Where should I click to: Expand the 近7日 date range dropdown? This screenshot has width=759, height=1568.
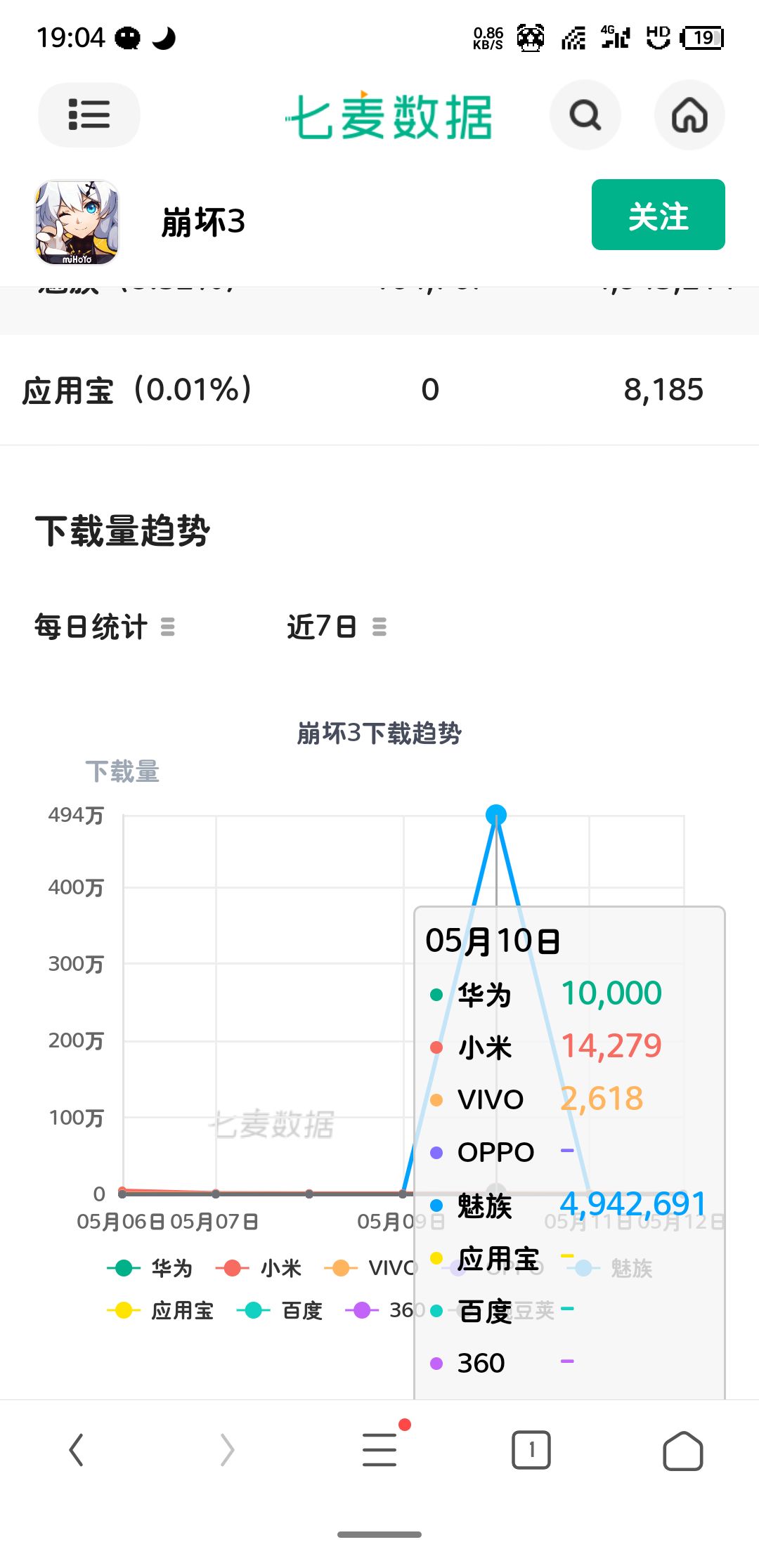point(337,626)
